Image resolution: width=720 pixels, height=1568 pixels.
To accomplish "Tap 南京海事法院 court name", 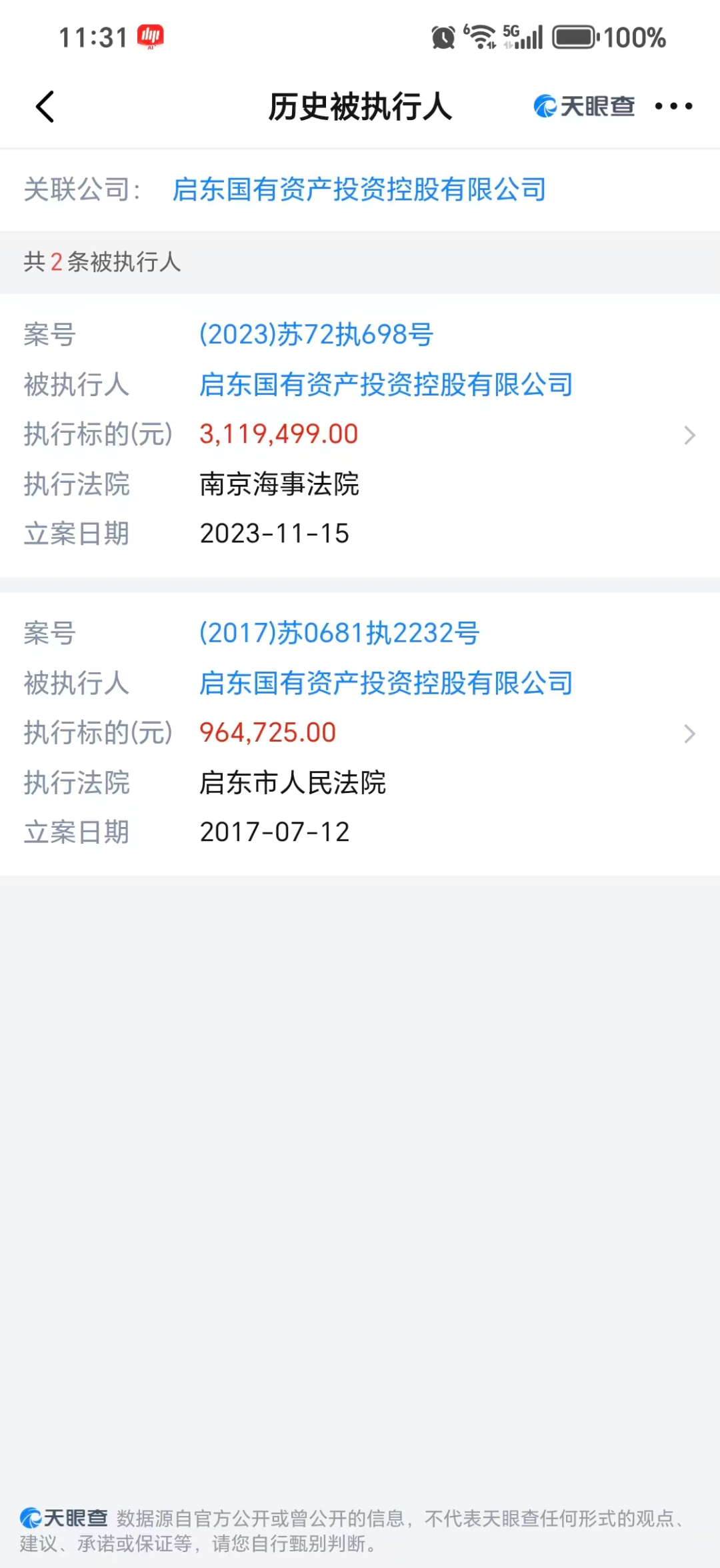I will tap(280, 484).
